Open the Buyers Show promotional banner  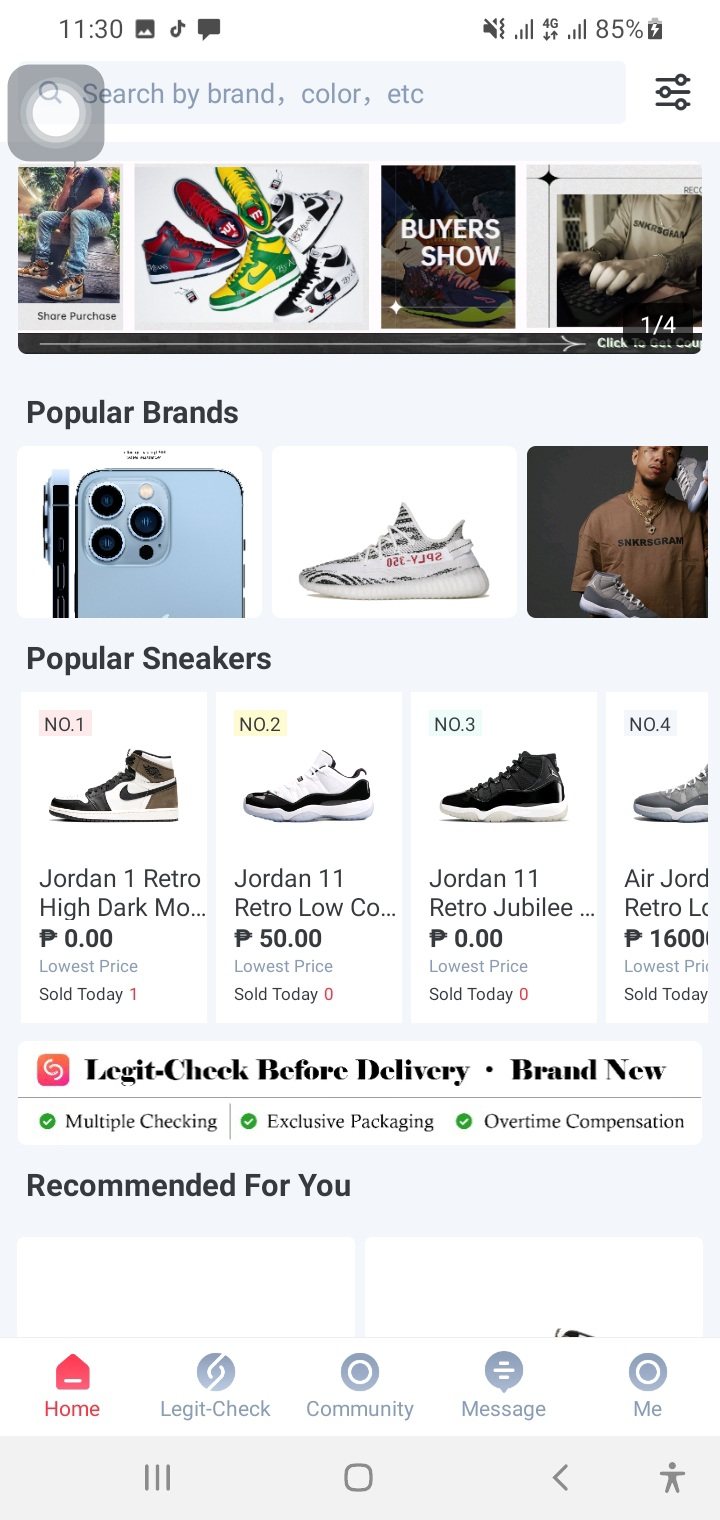tap(448, 246)
